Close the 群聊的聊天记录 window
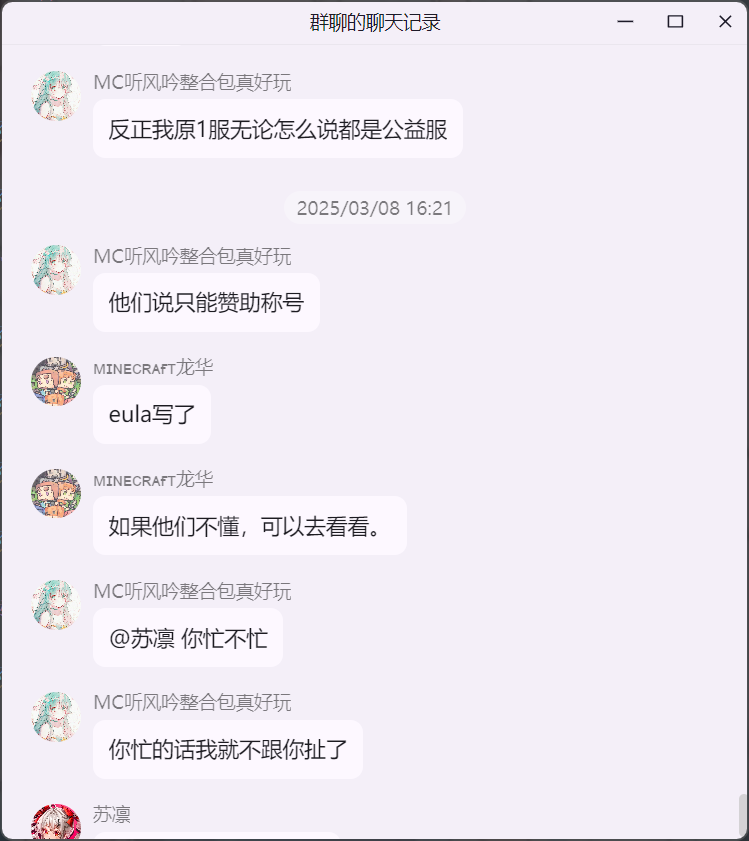 click(x=725, y=22)
